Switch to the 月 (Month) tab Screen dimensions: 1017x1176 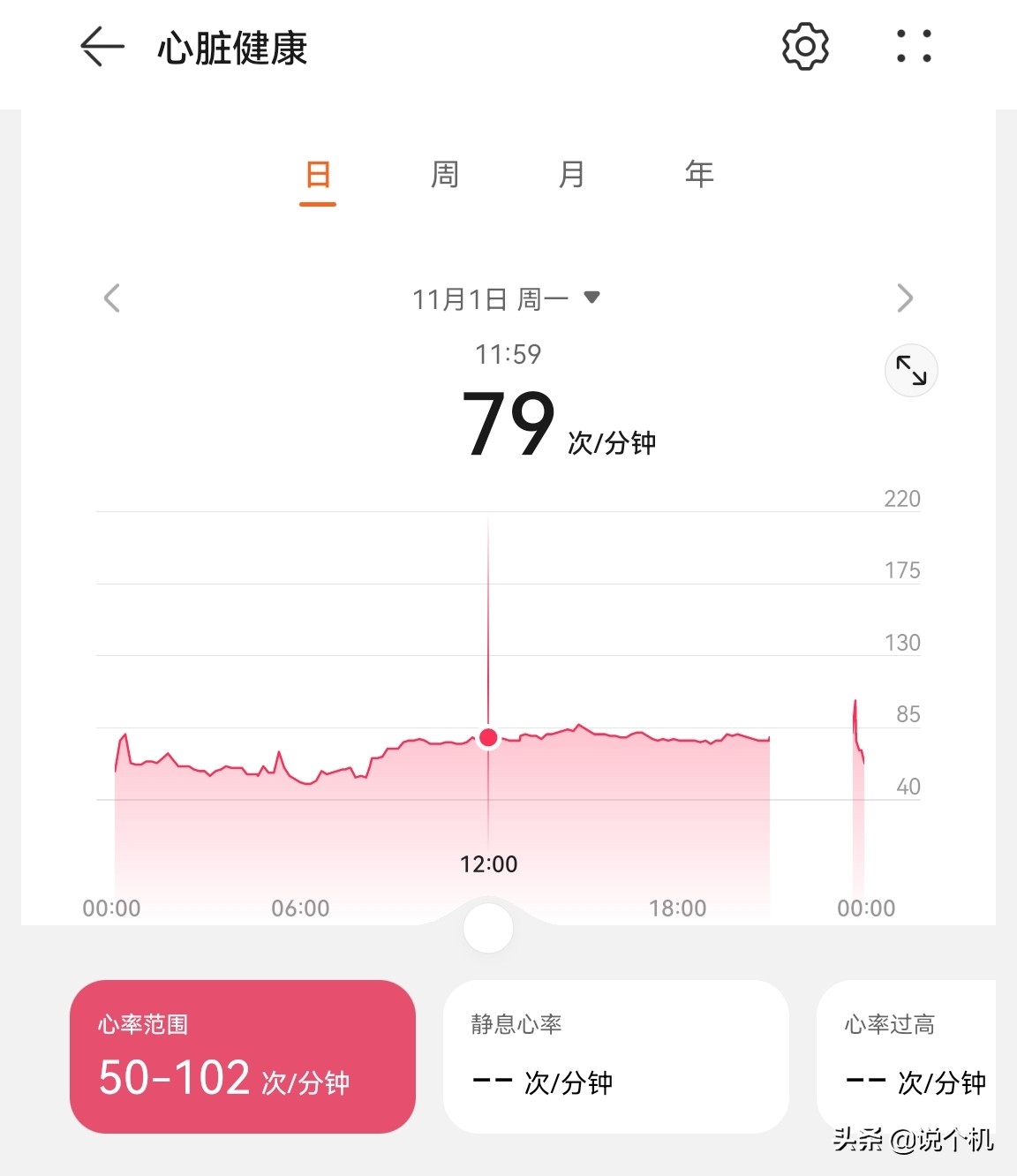coord(571,175)
